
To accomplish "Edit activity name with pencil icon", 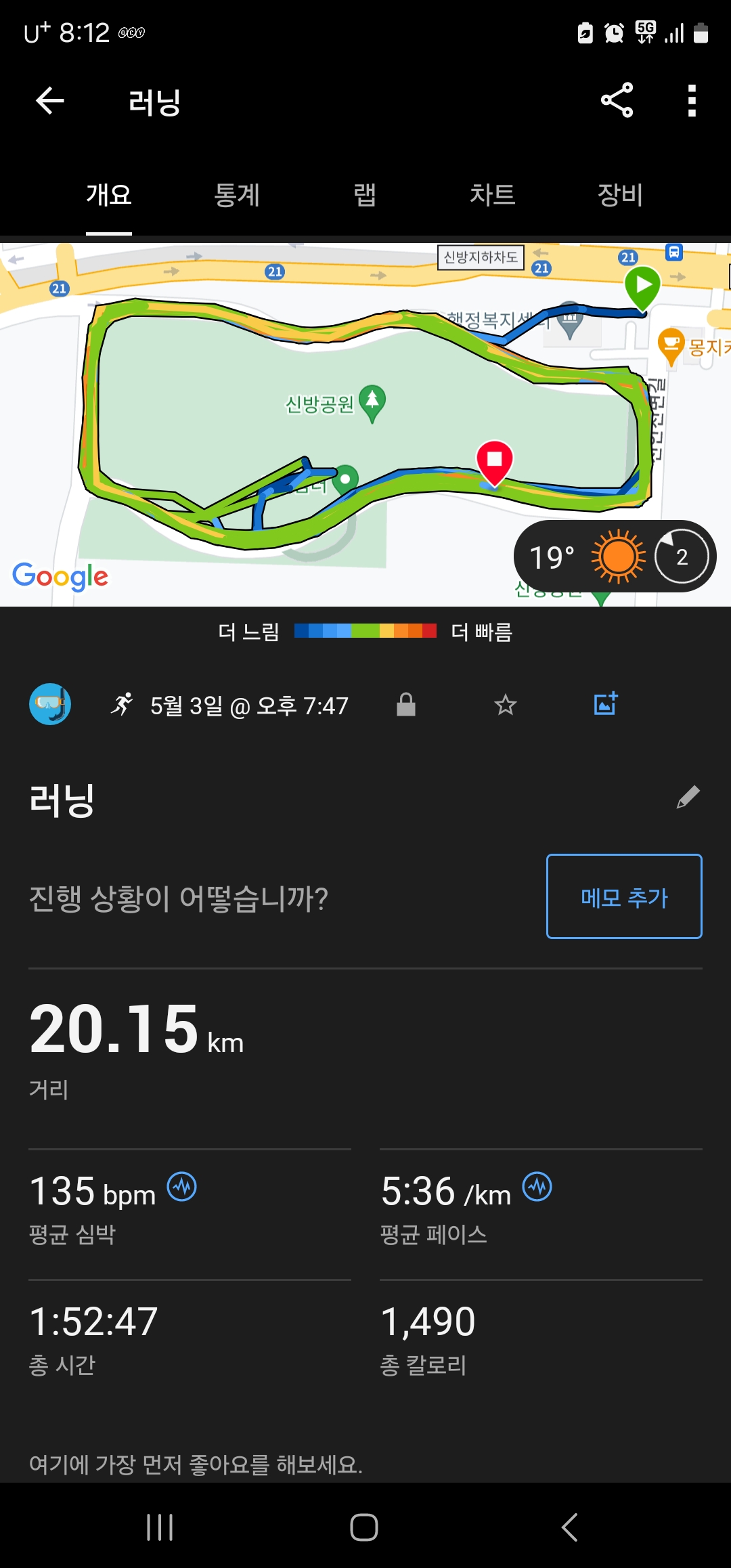I will (688, 798).
